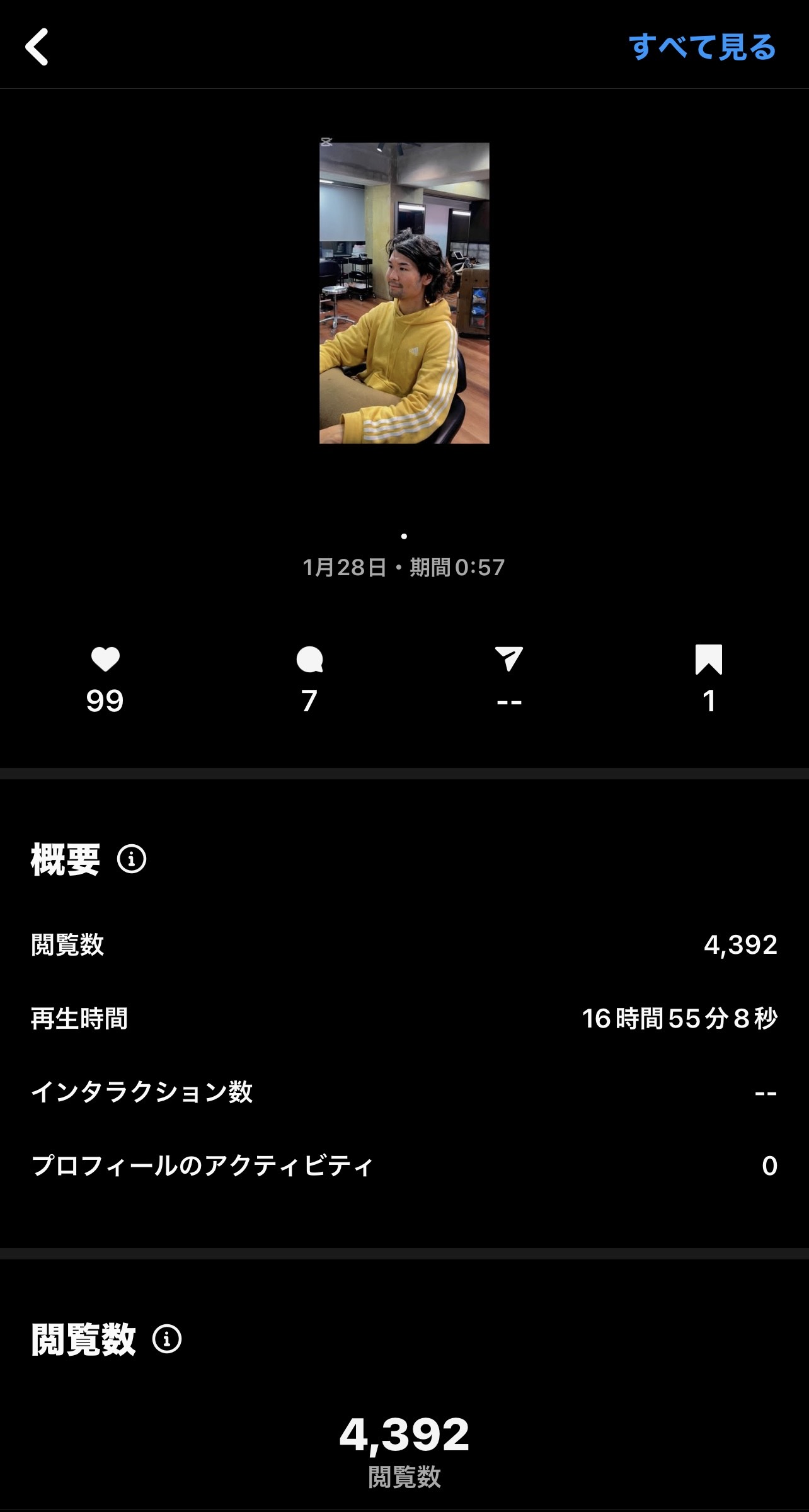The image size is (809, 1512).
Task: Open the info icon beside the 閲覧数 heading
Action: click(x=167, y=1339)
